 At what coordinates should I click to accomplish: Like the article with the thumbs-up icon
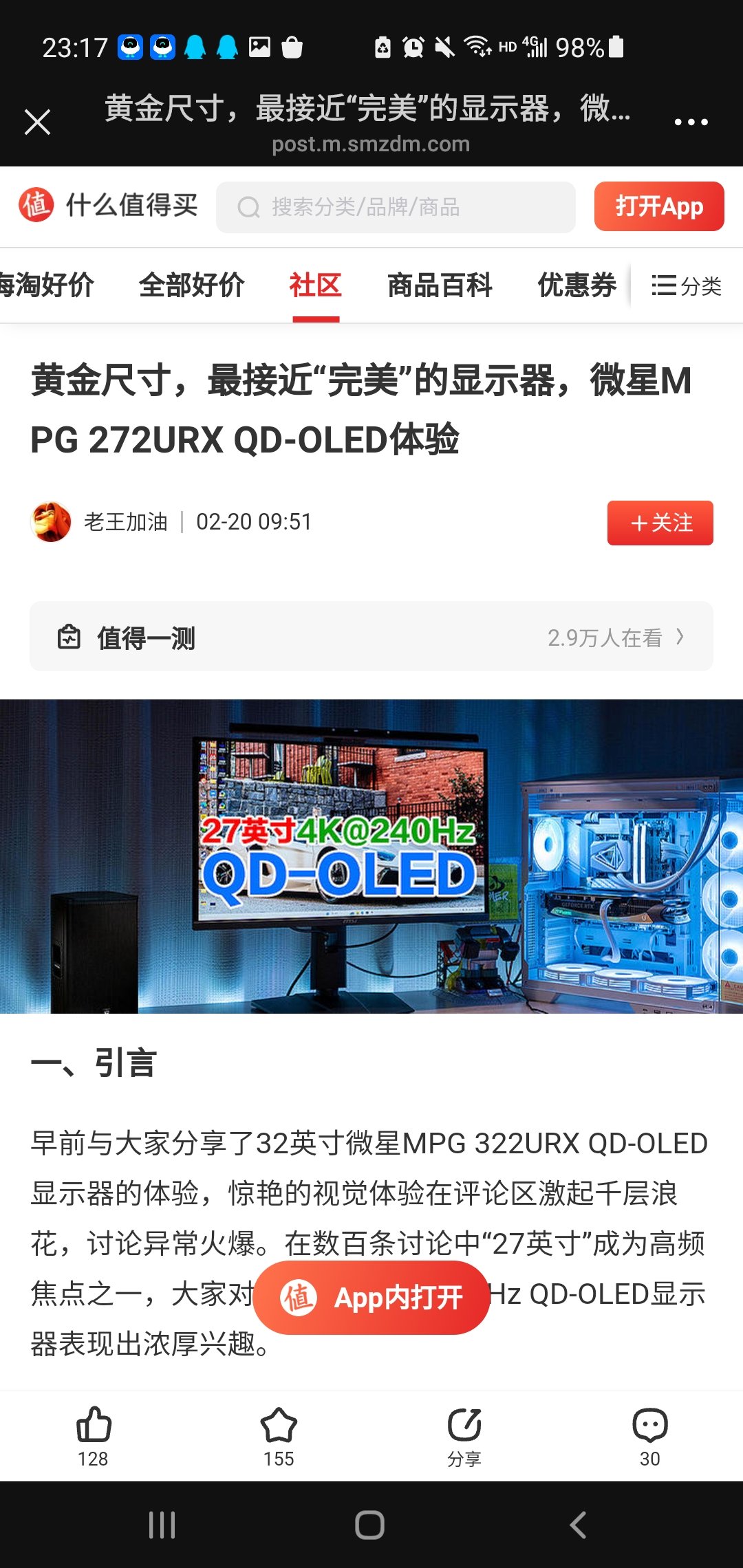click(x=93, y=1435)
